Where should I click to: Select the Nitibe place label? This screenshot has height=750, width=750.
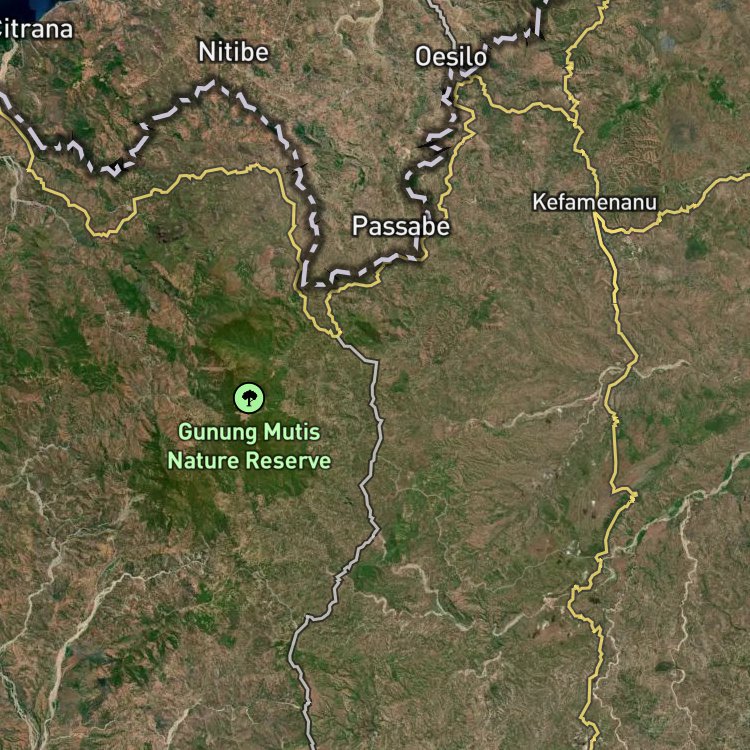click(x=233, y=52)
